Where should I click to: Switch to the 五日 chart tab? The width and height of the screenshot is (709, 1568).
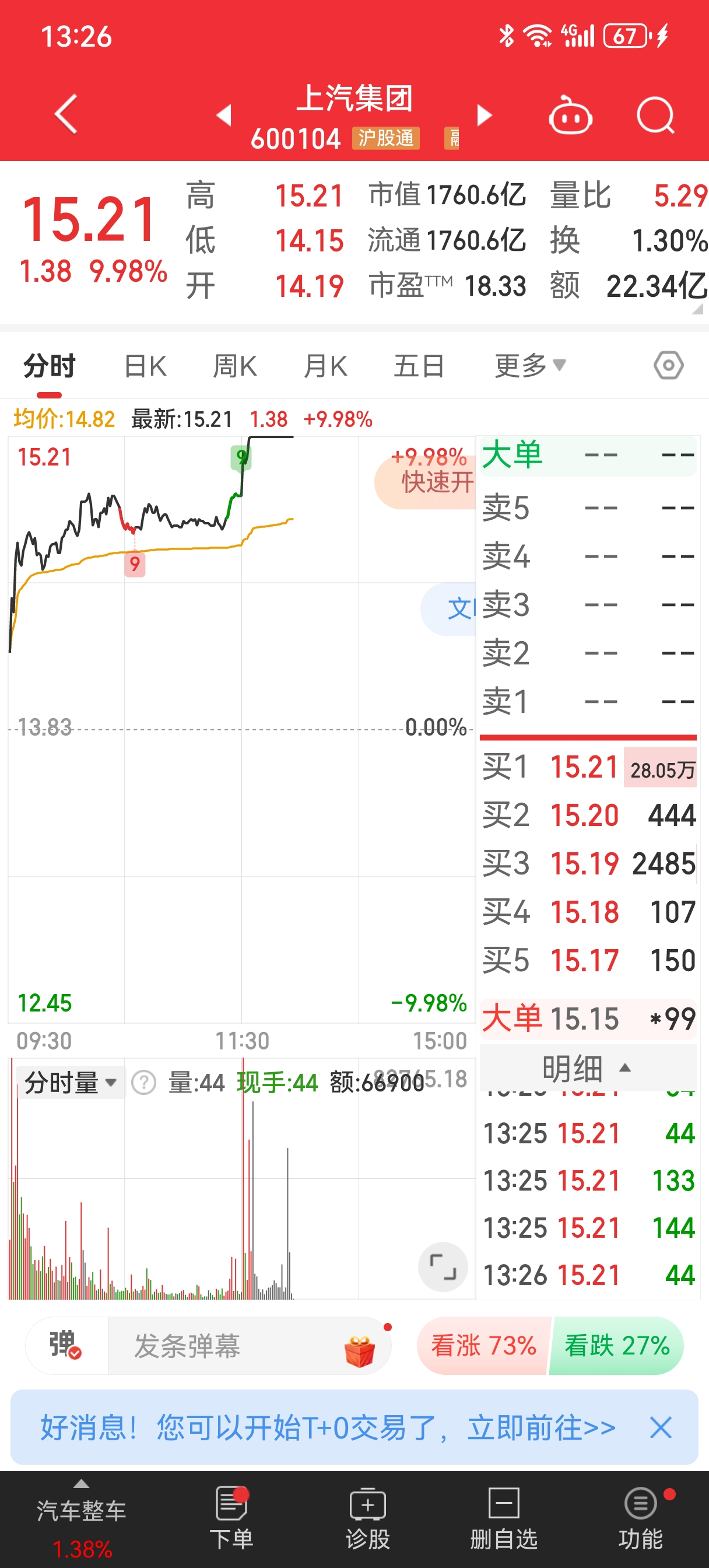419,366
